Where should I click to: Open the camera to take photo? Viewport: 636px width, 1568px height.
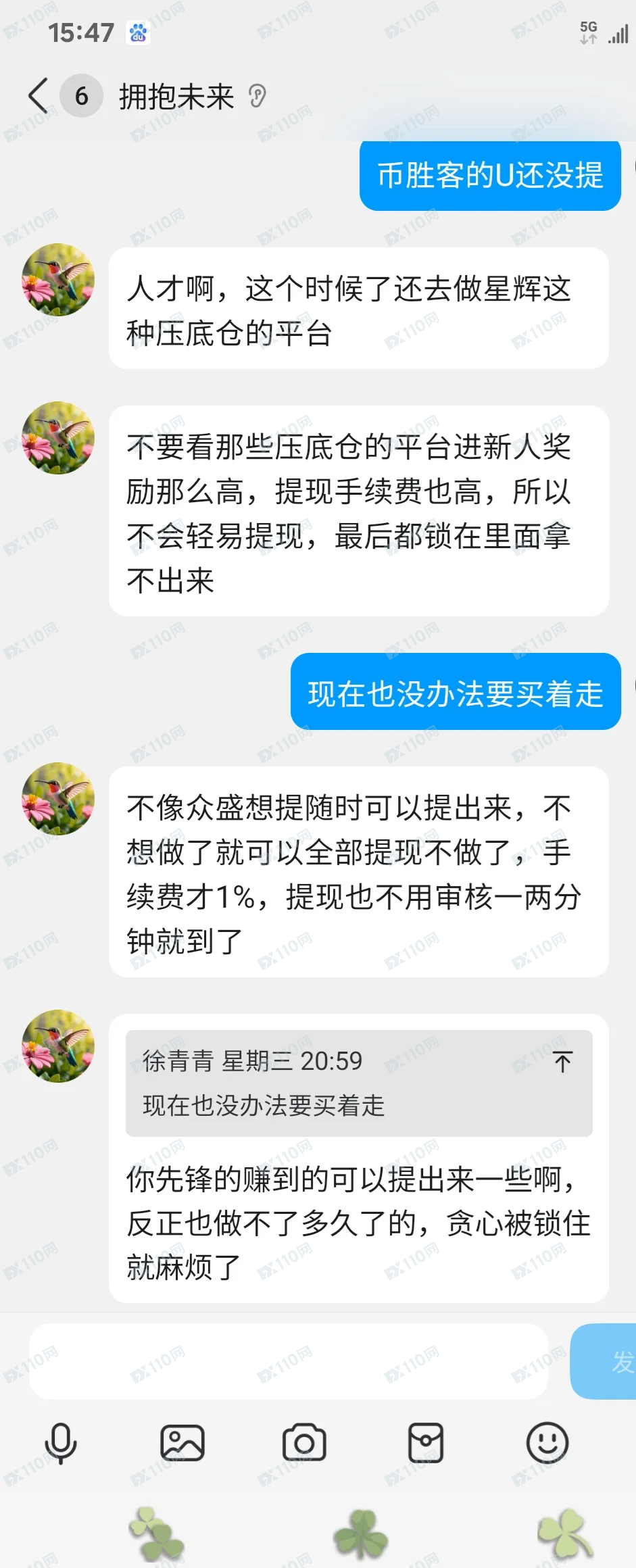click(304, 1443)
